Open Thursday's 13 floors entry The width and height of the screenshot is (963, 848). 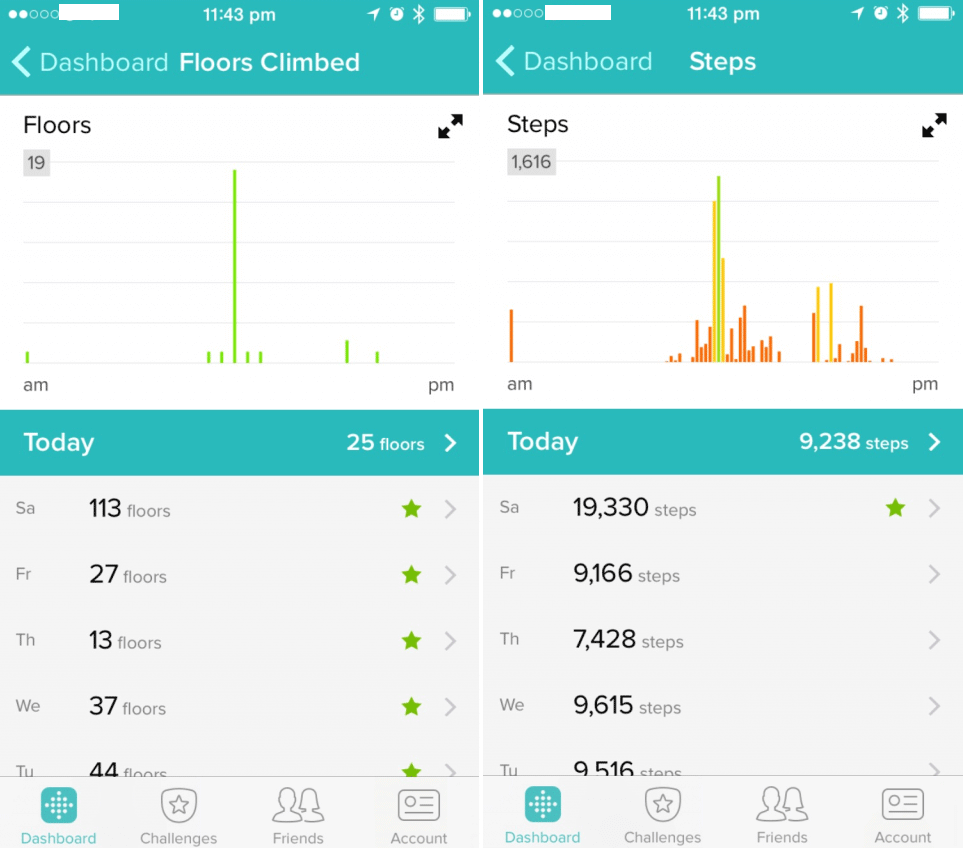(x=240, y=641)
